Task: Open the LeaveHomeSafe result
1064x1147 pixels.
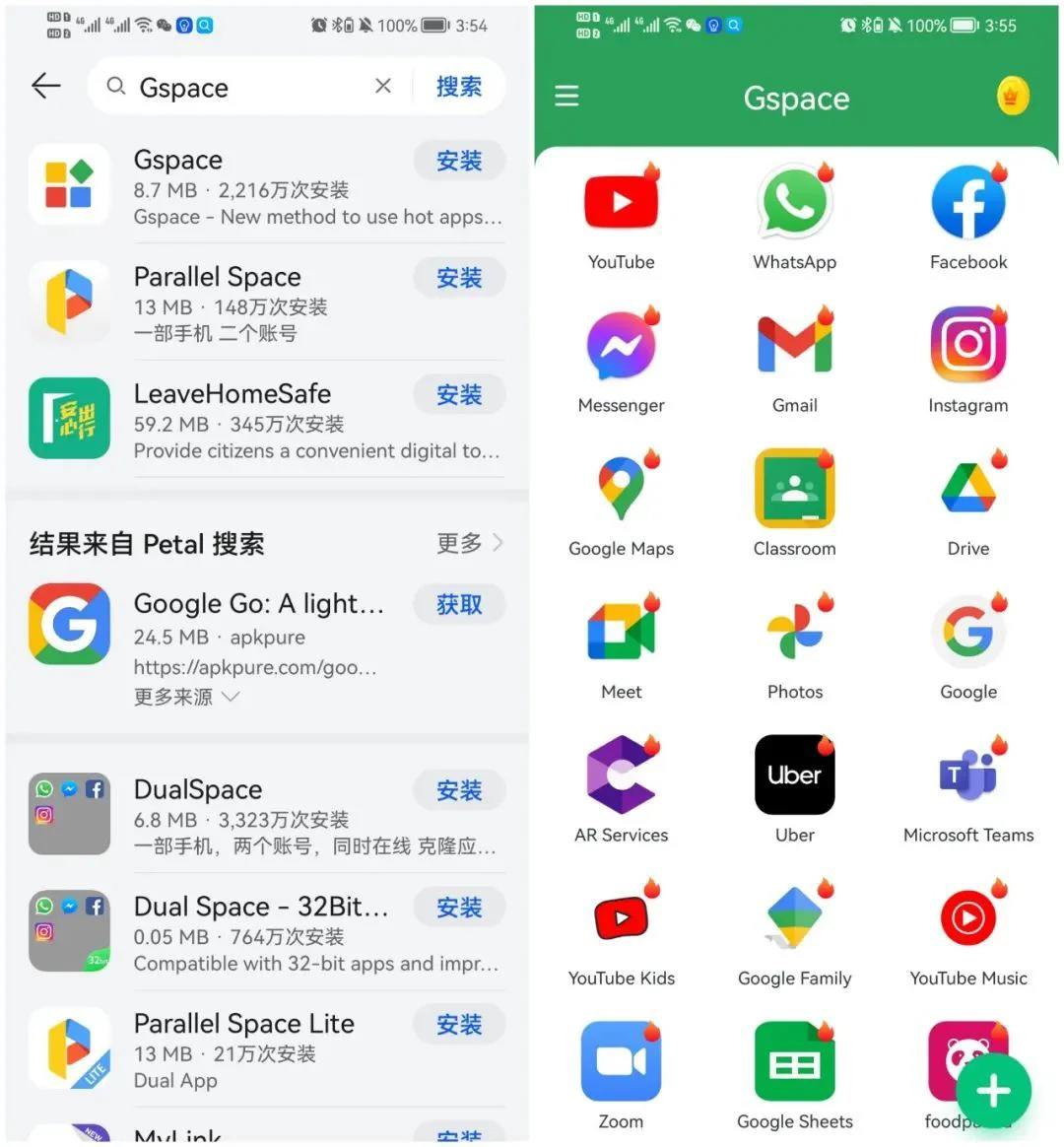Action: (233, 394)
